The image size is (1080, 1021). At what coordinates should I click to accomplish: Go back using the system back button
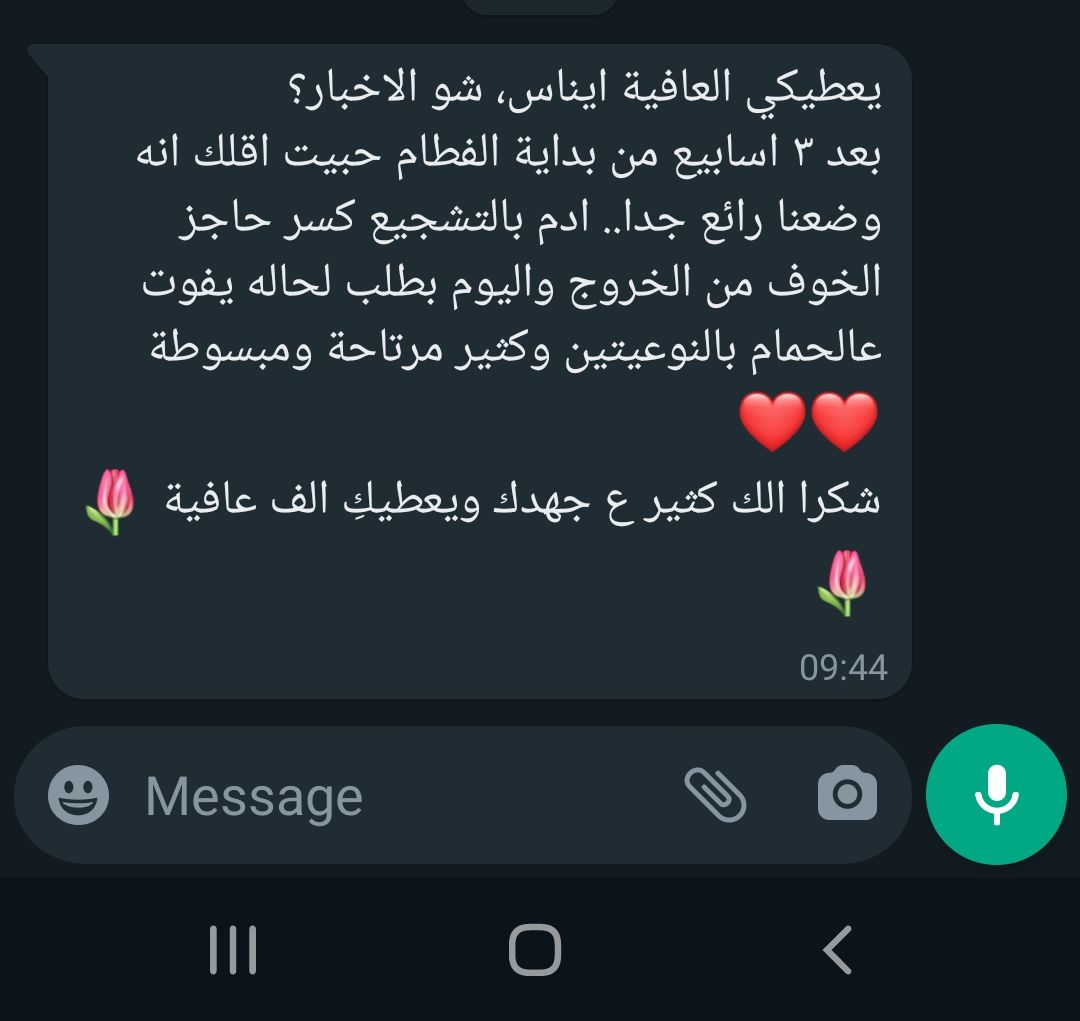[837, 949]
